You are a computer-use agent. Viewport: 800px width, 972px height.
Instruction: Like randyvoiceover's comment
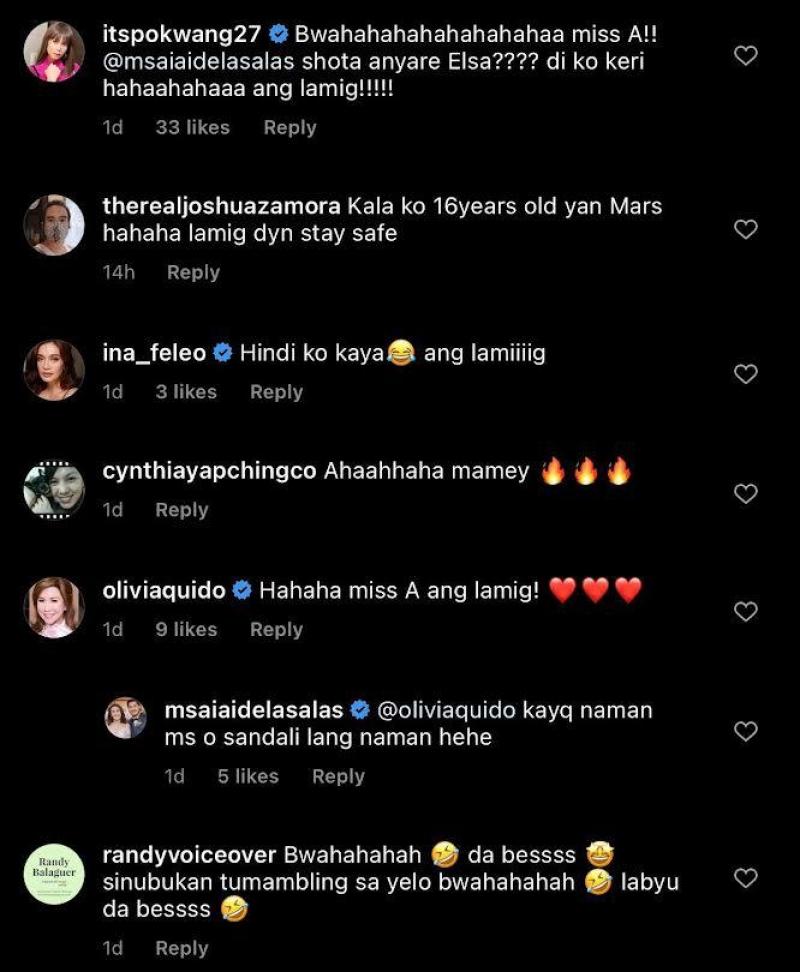[746, 878]
